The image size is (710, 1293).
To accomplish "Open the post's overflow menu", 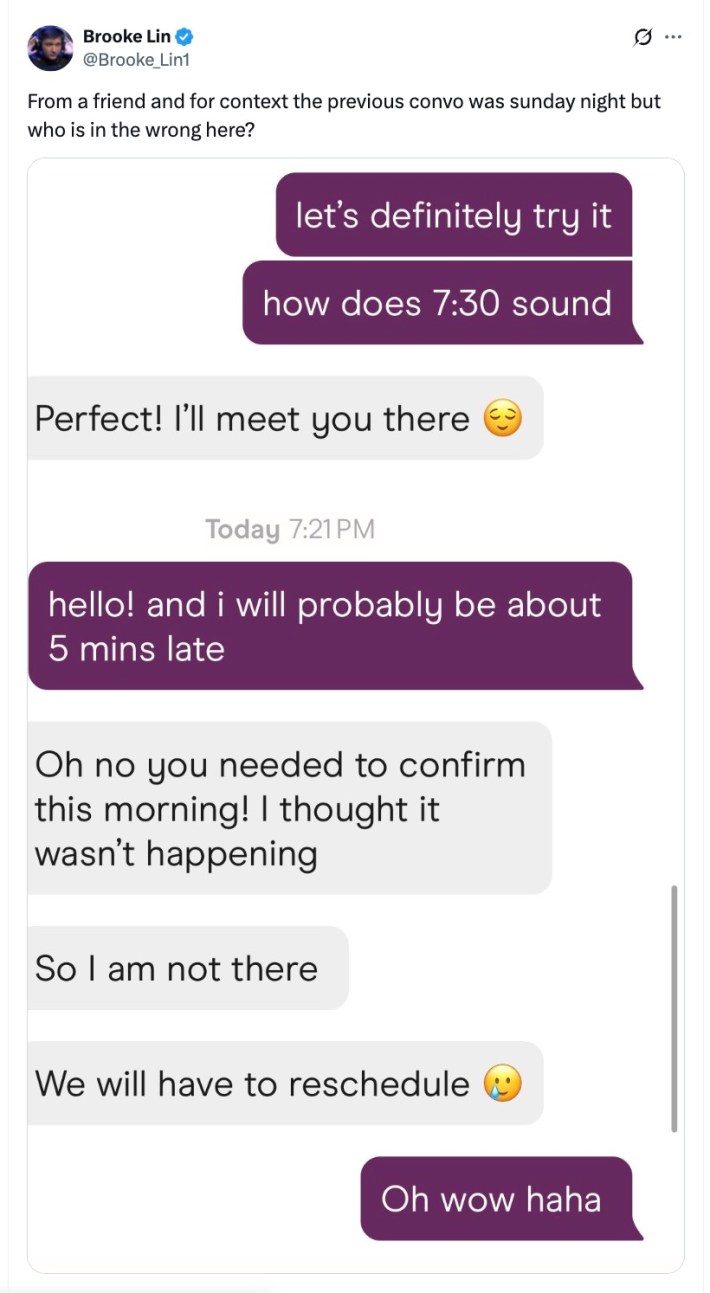I will click(674, 38).
